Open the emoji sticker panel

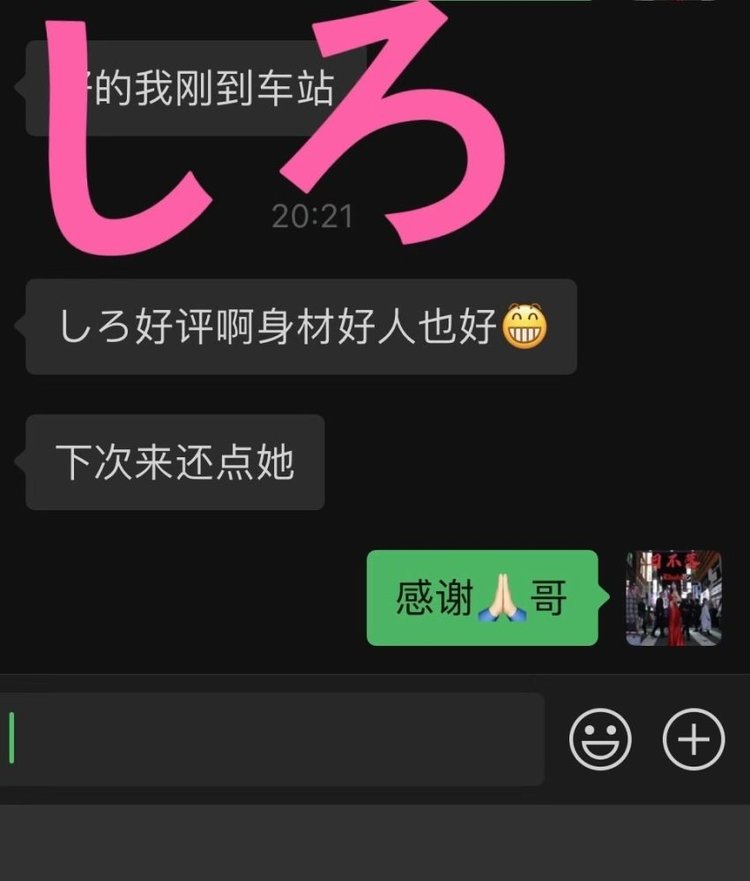(x=600, y=739)
